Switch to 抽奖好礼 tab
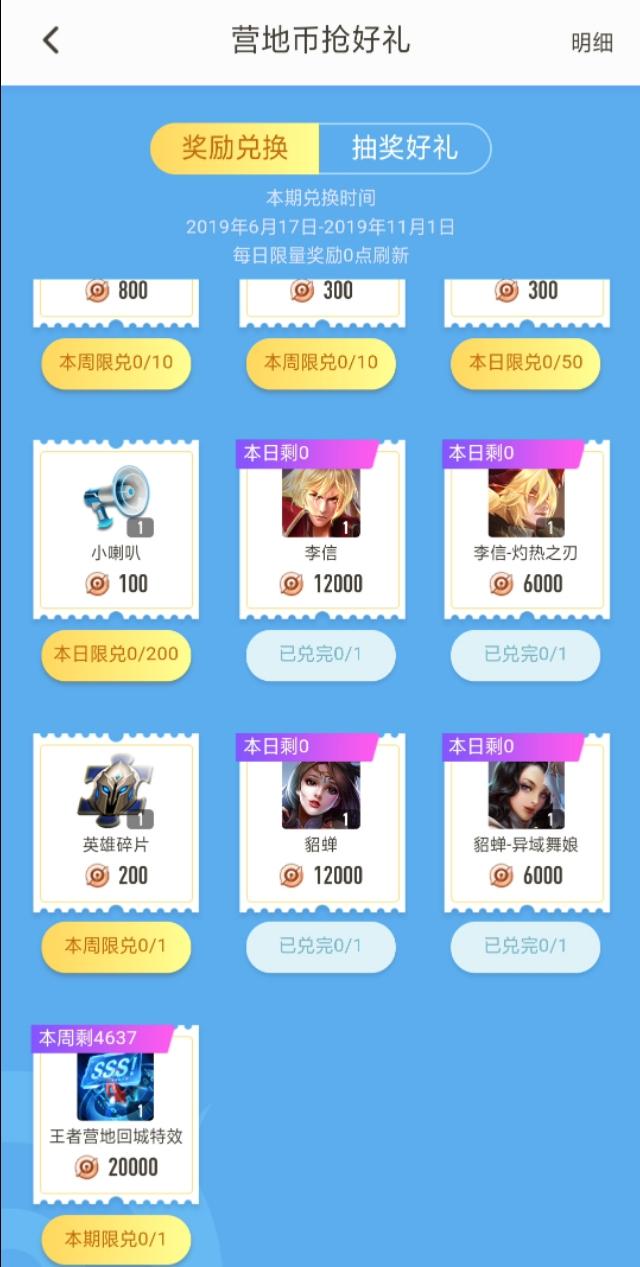Image resolution: width=640 pixels, height=1267 pixels. coord(404,149)
